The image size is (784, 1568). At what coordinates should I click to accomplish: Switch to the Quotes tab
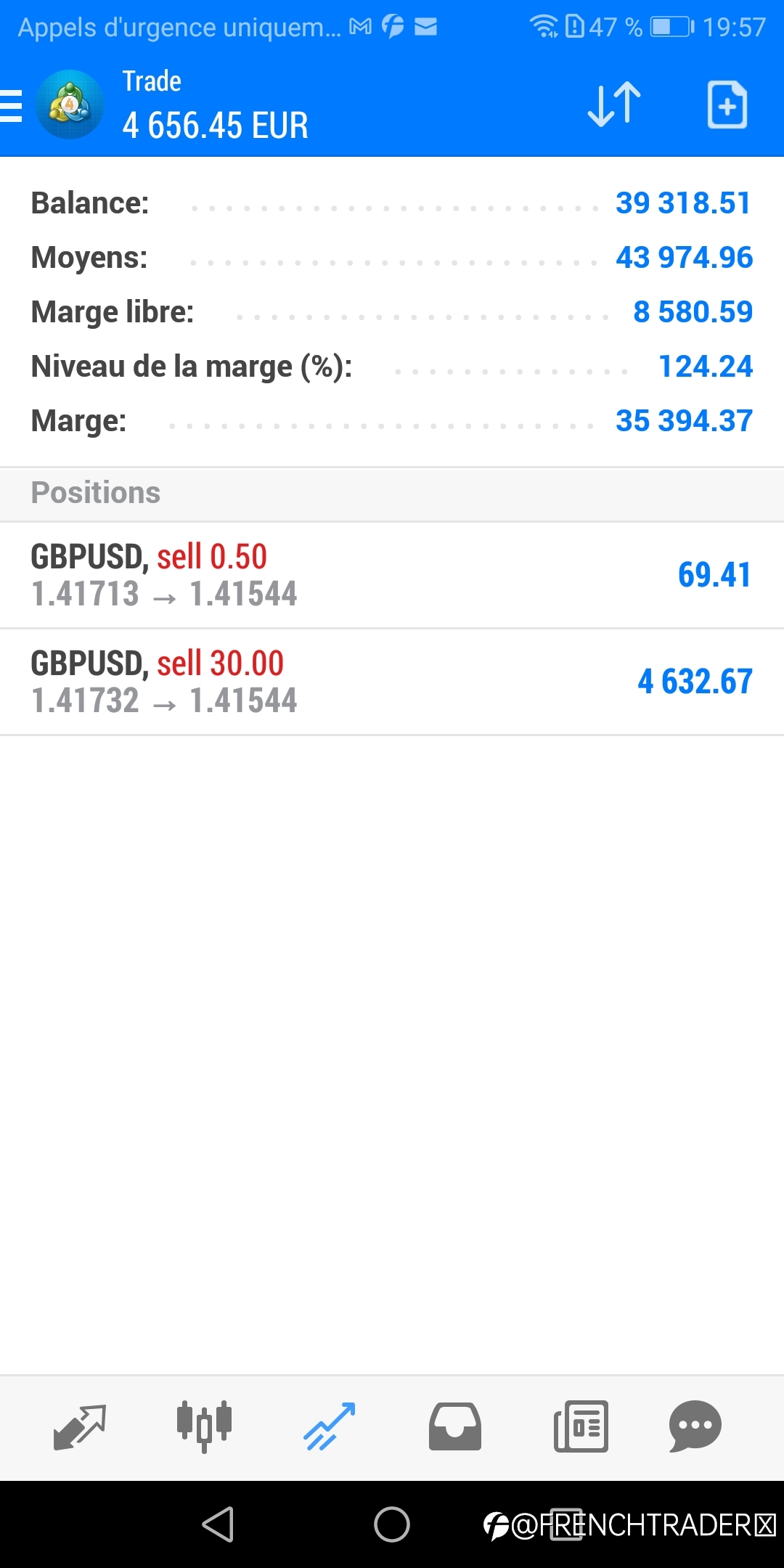[80, 1426]
